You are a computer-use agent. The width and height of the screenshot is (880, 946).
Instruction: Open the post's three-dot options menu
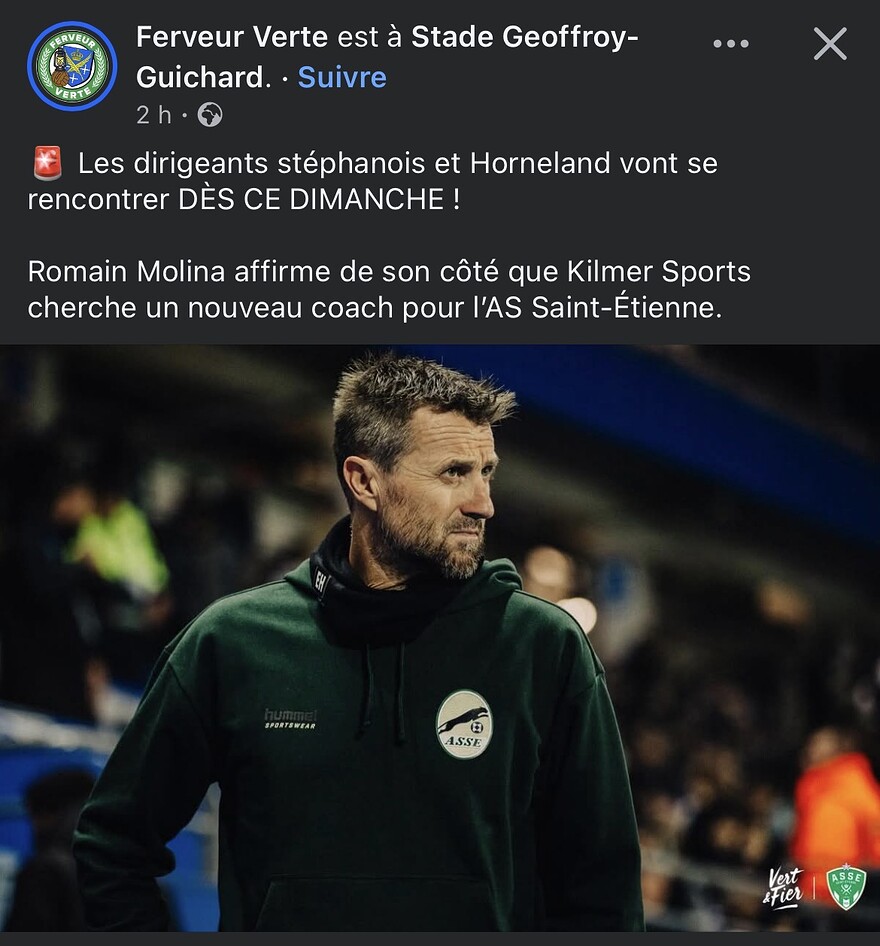click(731, 44)
